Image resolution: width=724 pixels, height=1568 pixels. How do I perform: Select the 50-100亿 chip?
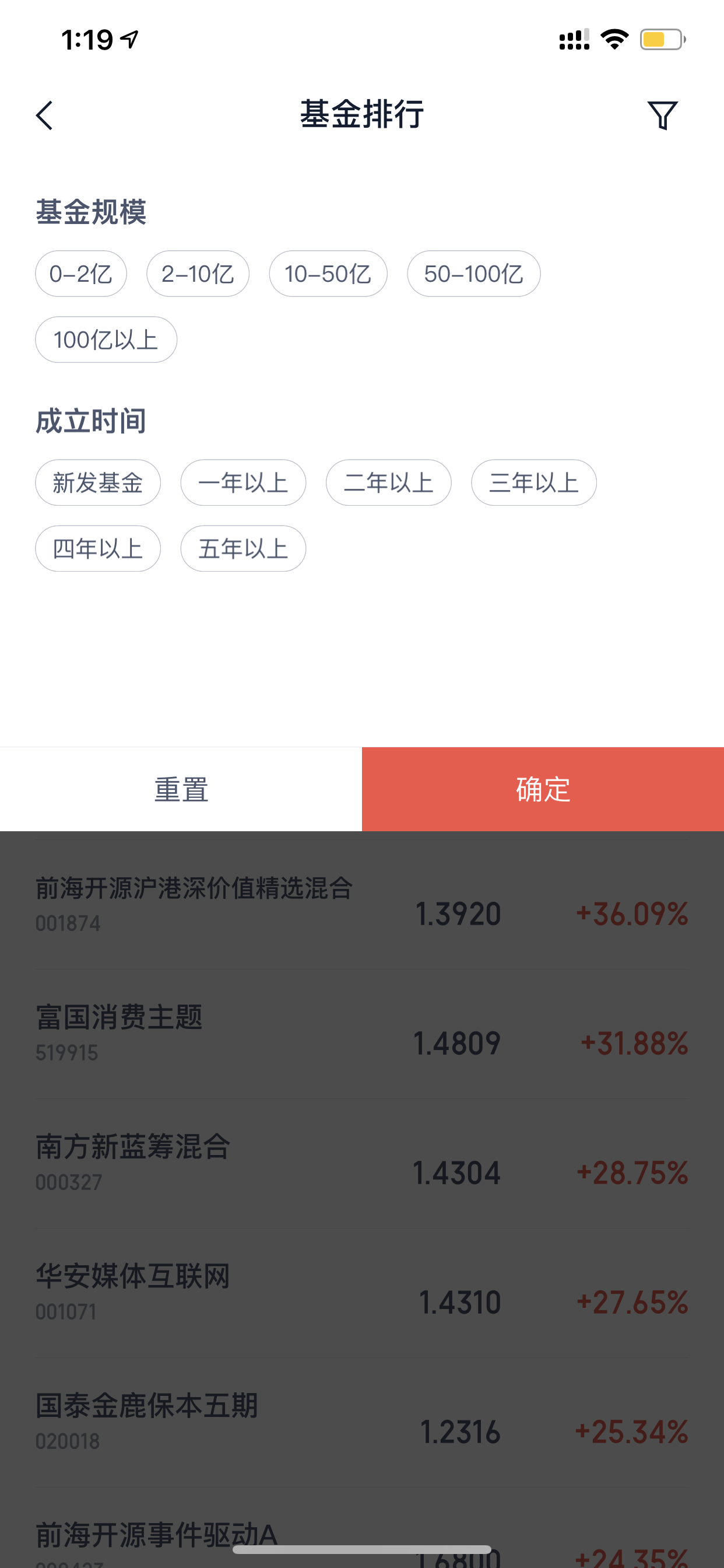473,274
